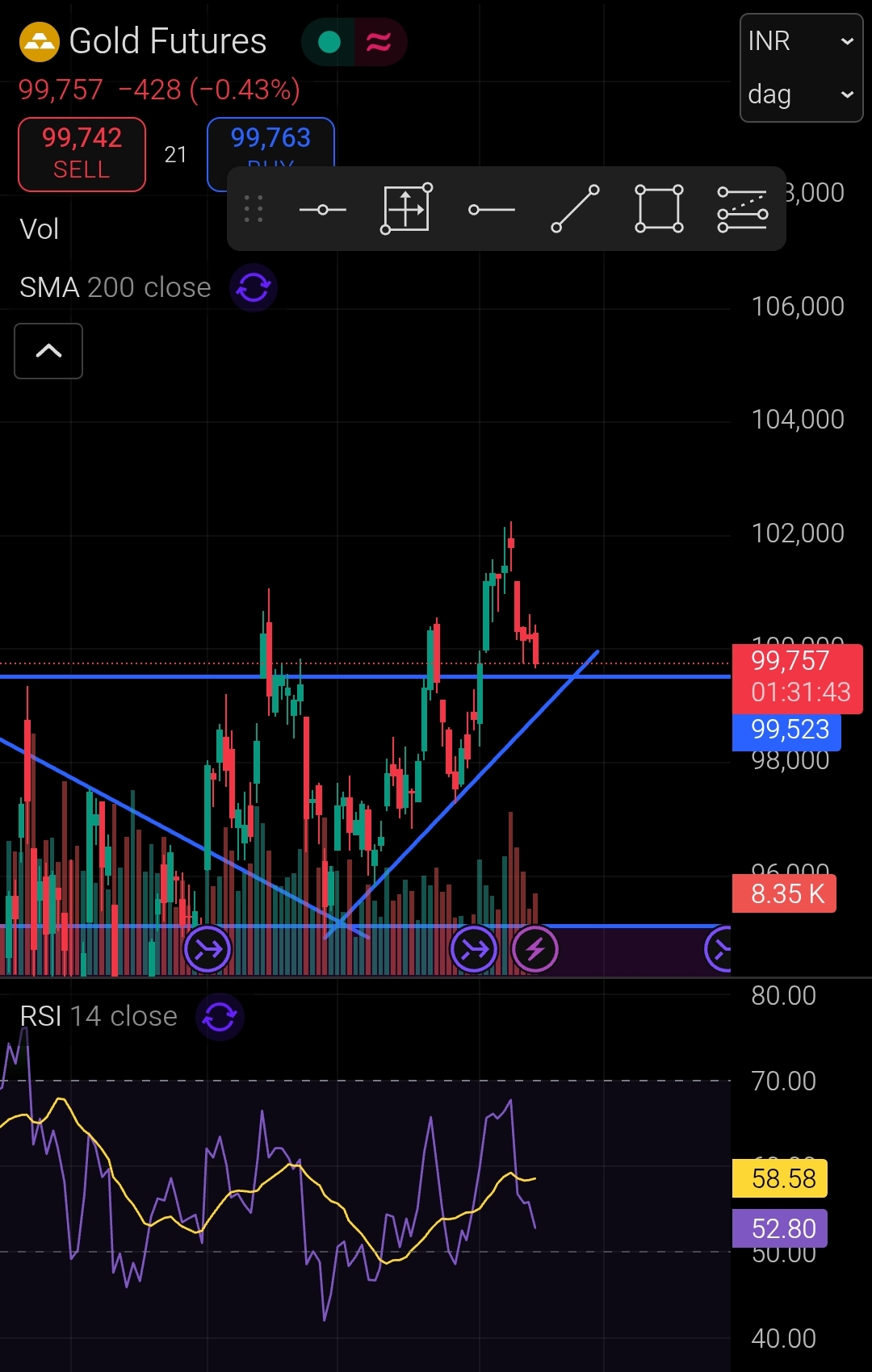This screenshot has width=872, height=1372.
Task: Tap the market status toggle beside Gold Futures
Action: pyautogui.click(x=354, y=42)
